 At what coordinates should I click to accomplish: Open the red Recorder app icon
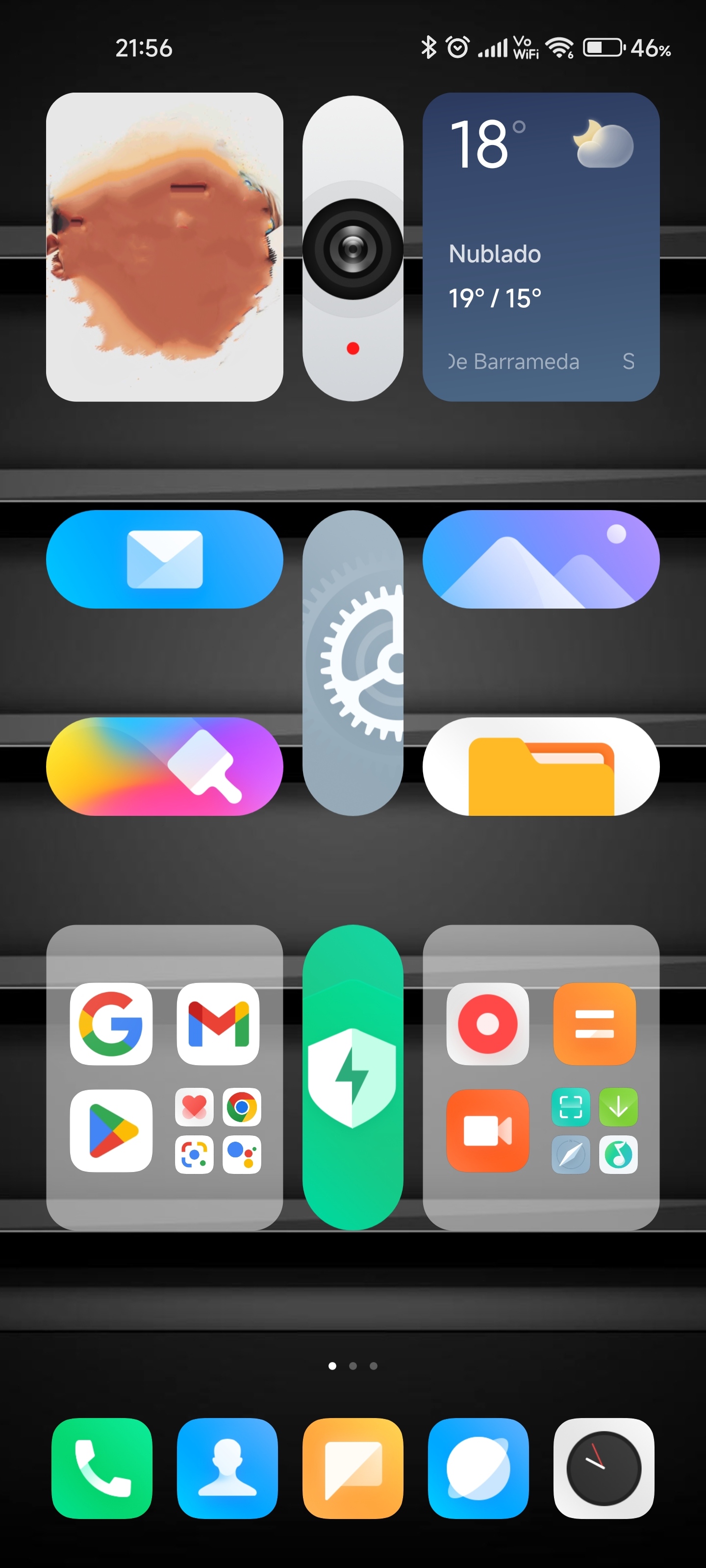487,1024
